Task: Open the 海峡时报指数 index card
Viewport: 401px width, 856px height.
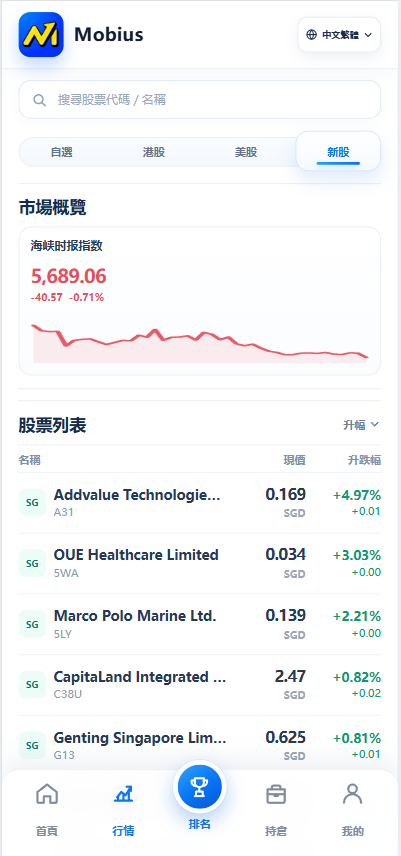Action: click(x=200, y=301)
